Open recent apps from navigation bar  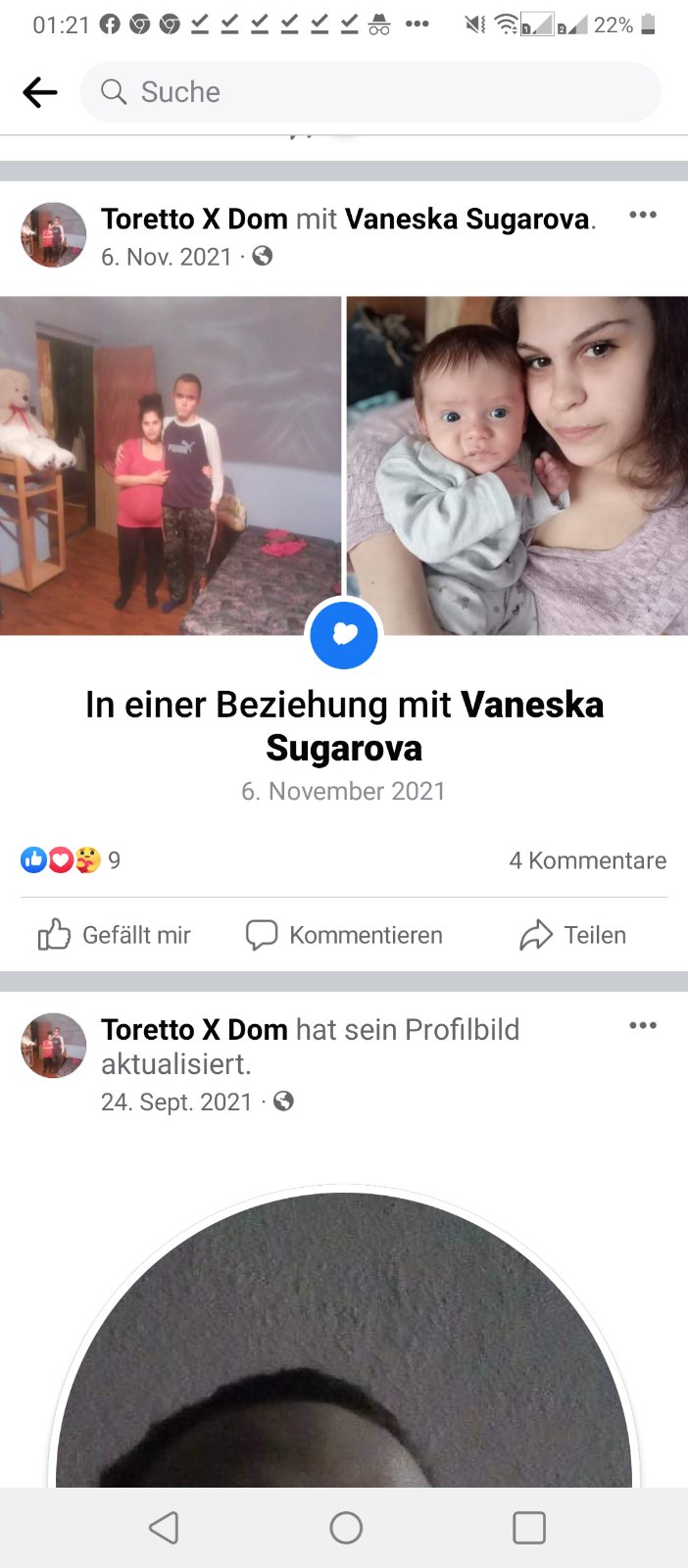point(528,1528)
